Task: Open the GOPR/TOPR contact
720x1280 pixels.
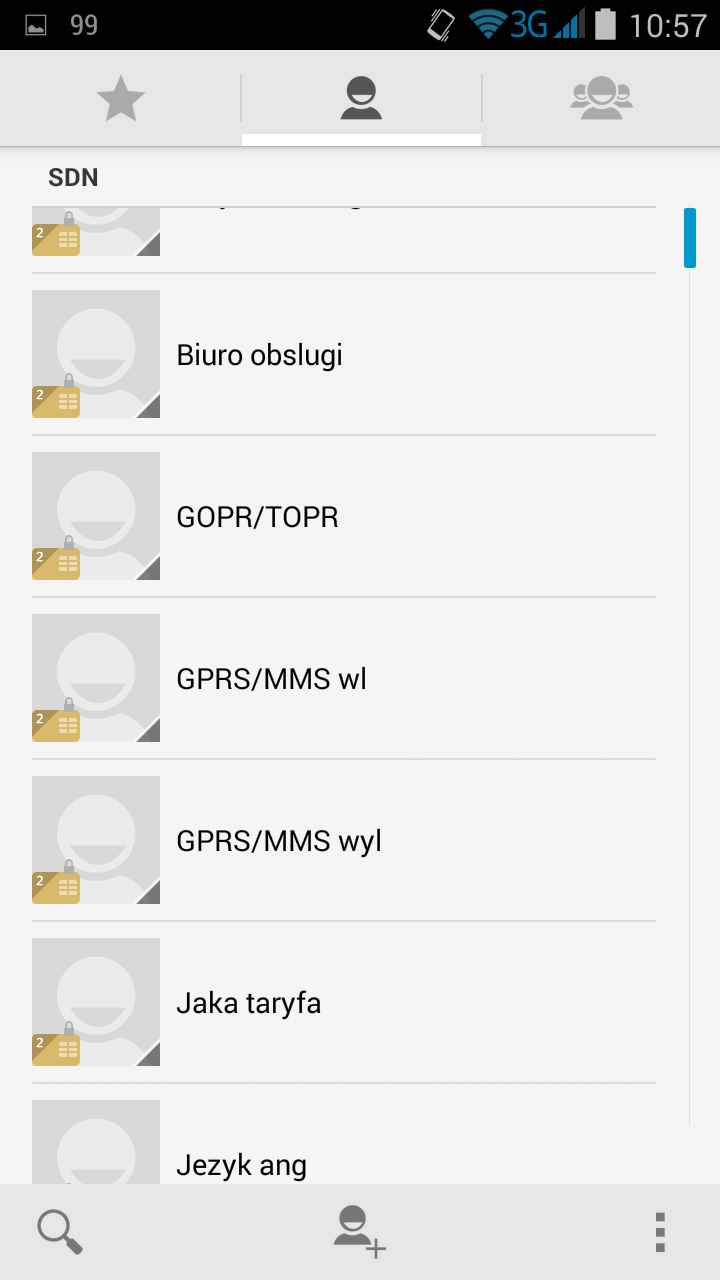Action: click(344, 516)
